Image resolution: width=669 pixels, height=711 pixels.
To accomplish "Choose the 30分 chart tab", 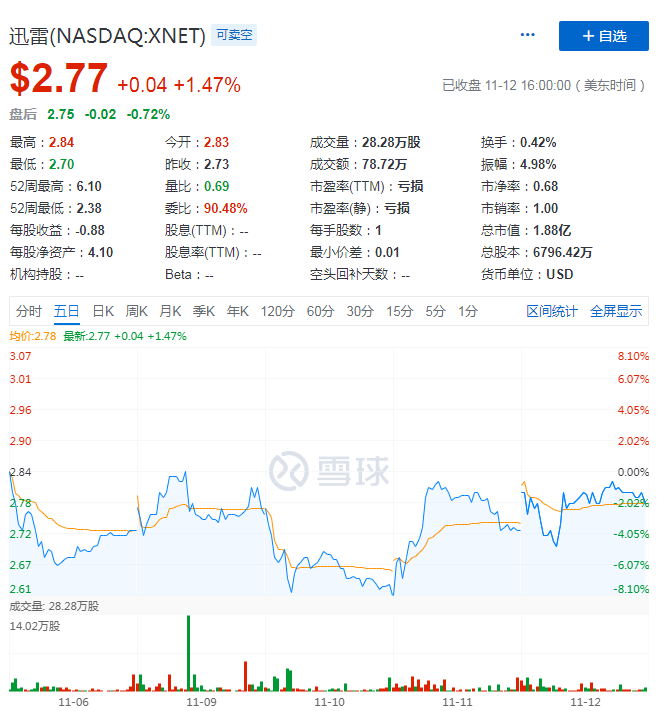I will [x=360, y=311].
